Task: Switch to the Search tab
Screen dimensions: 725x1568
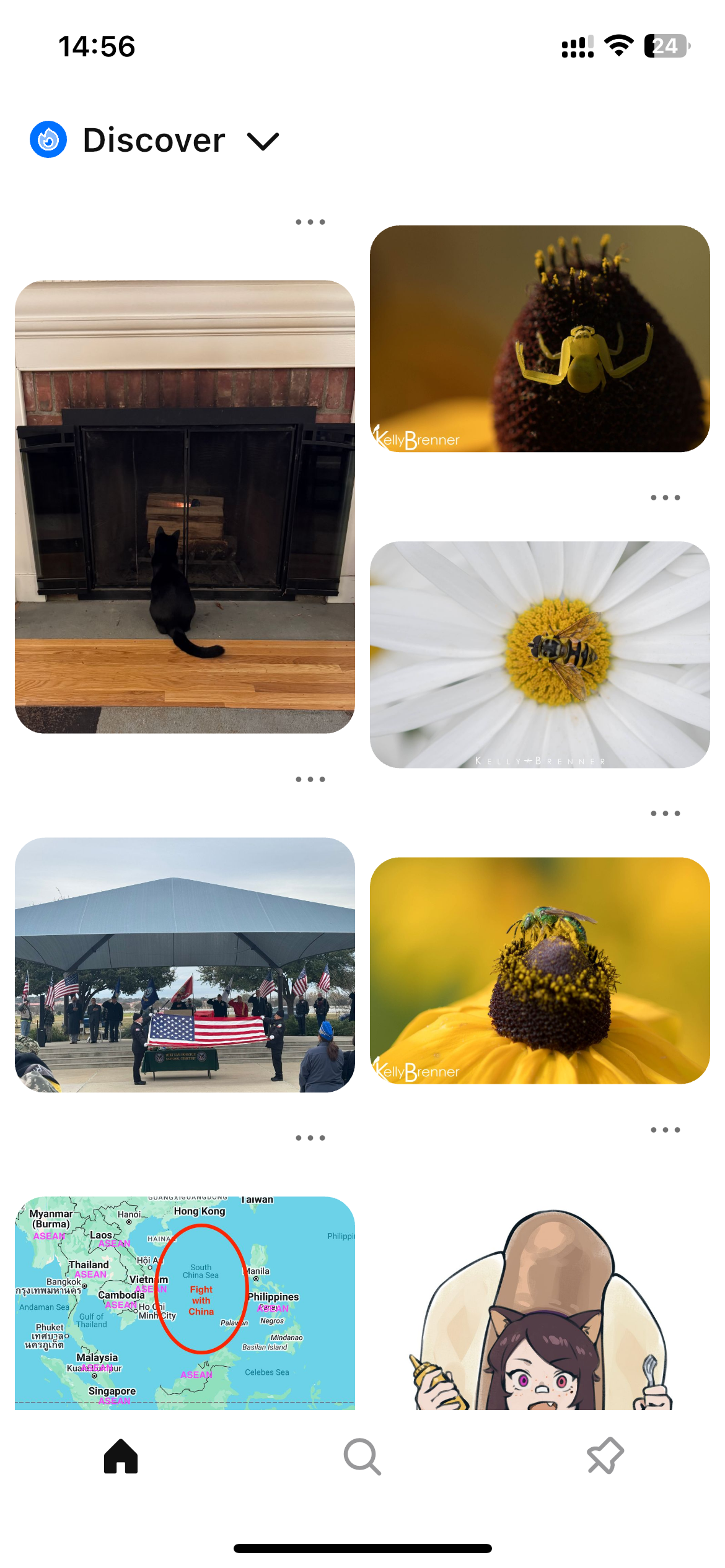Action: coord(362,1457)
